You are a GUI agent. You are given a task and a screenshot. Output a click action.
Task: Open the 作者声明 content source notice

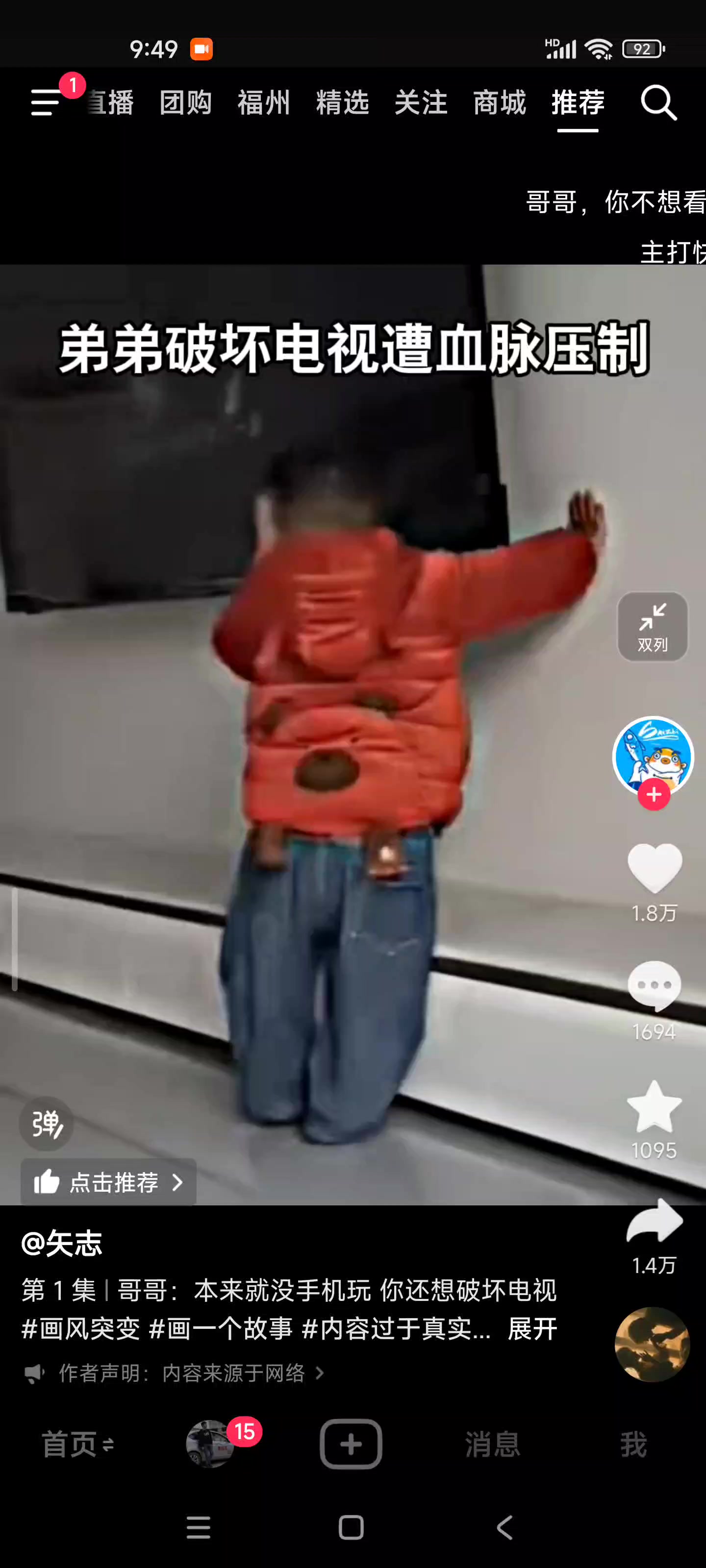tap(174, 1373)
